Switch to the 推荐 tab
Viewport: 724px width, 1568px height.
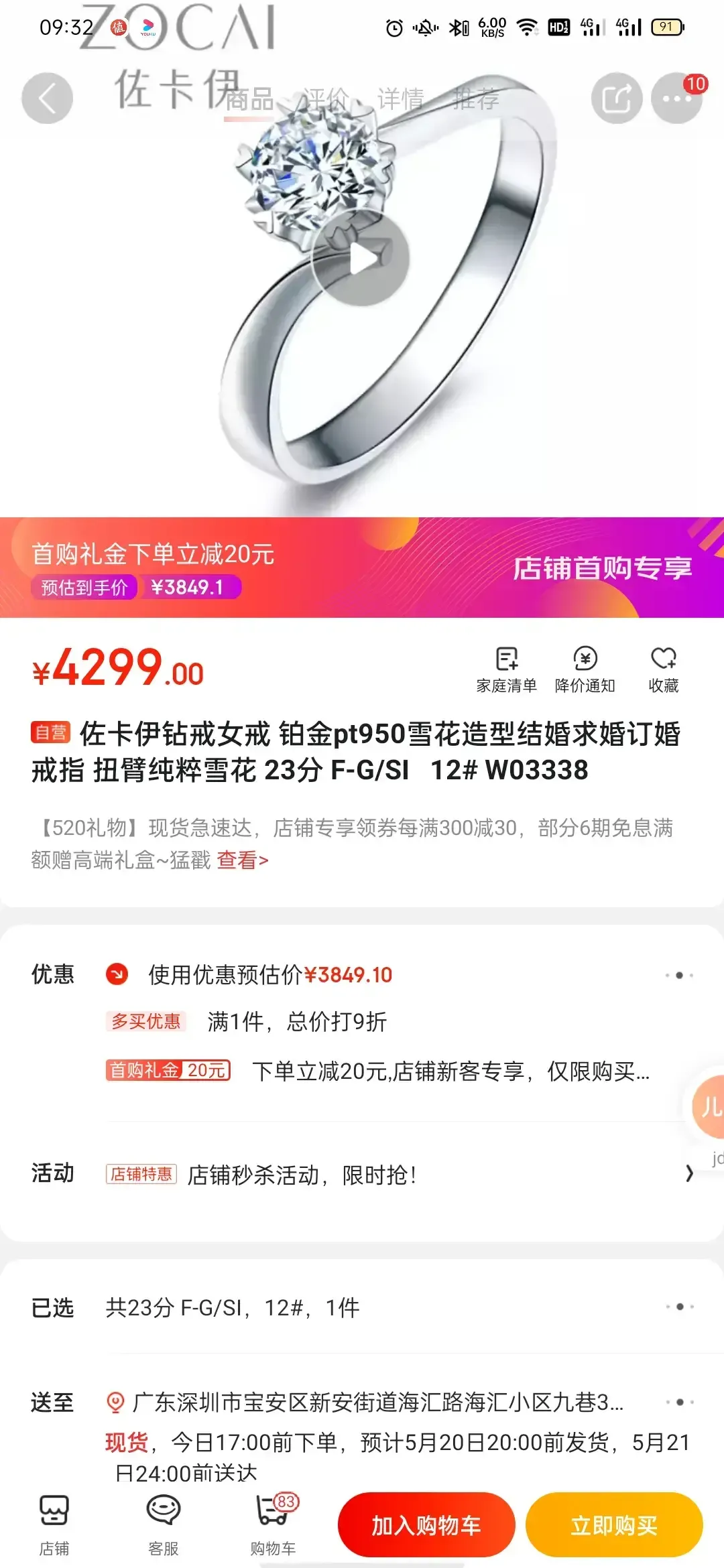475,99
